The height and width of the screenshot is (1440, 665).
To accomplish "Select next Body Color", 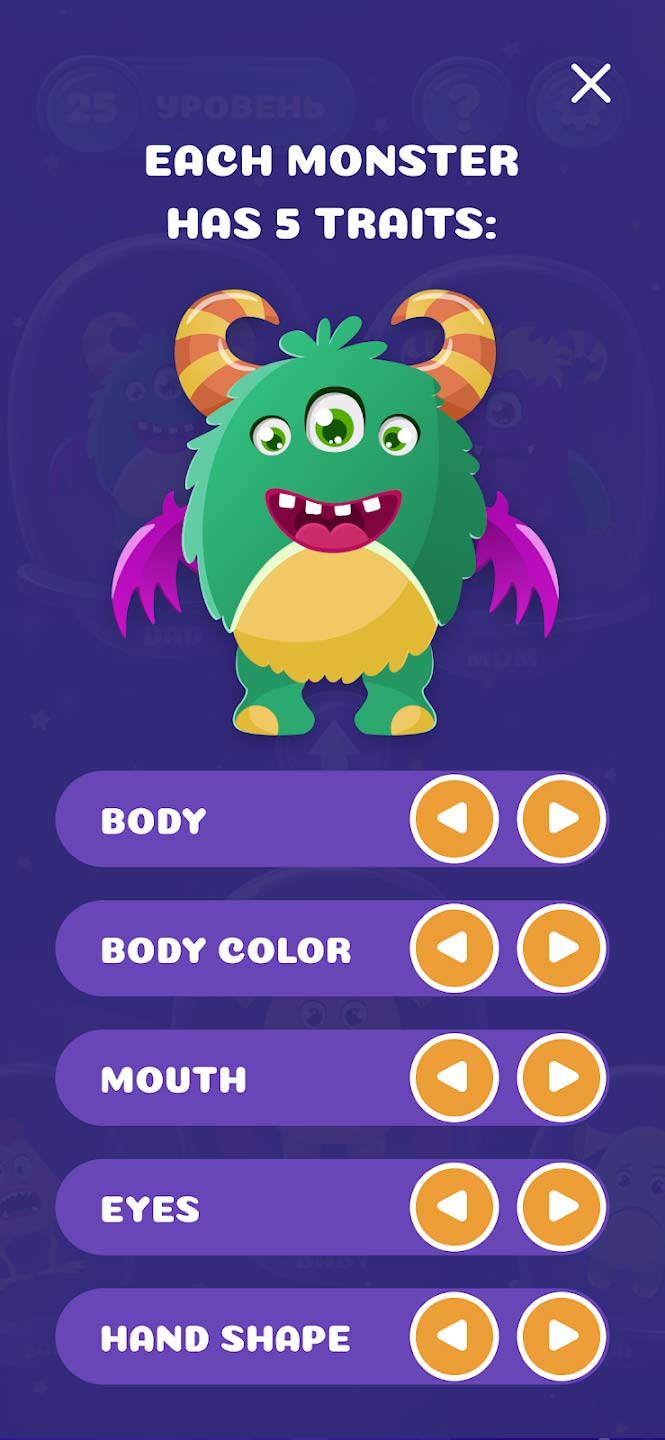I will click(x=562, y=948).
